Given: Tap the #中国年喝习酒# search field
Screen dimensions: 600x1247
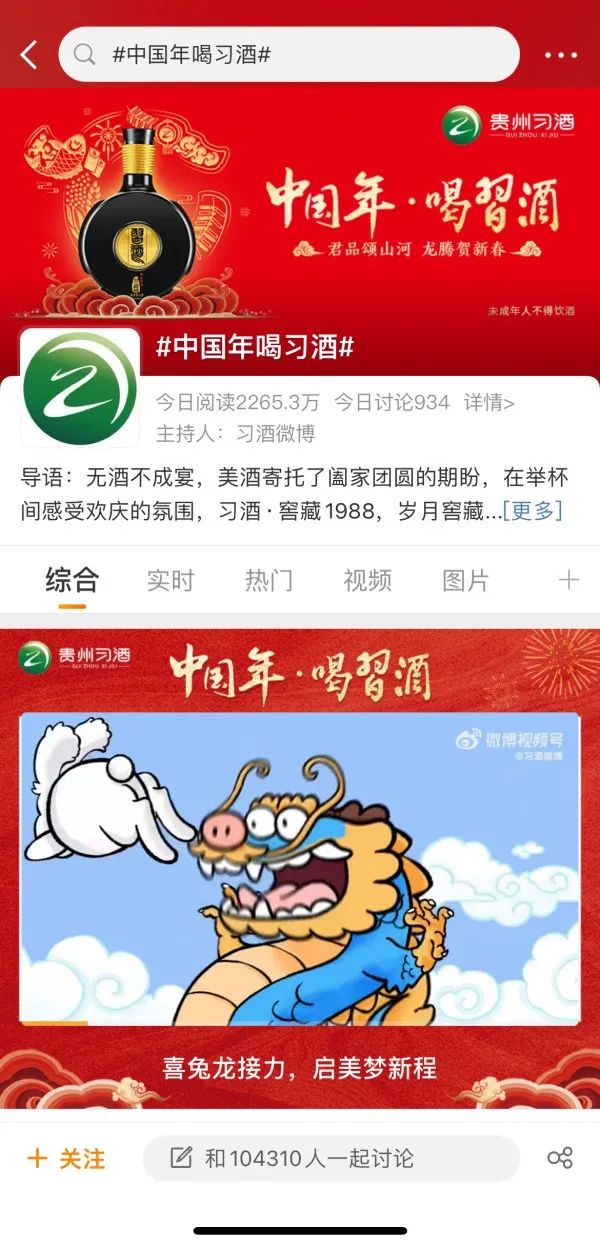Looking at the screenshot, I should point(289,54).
